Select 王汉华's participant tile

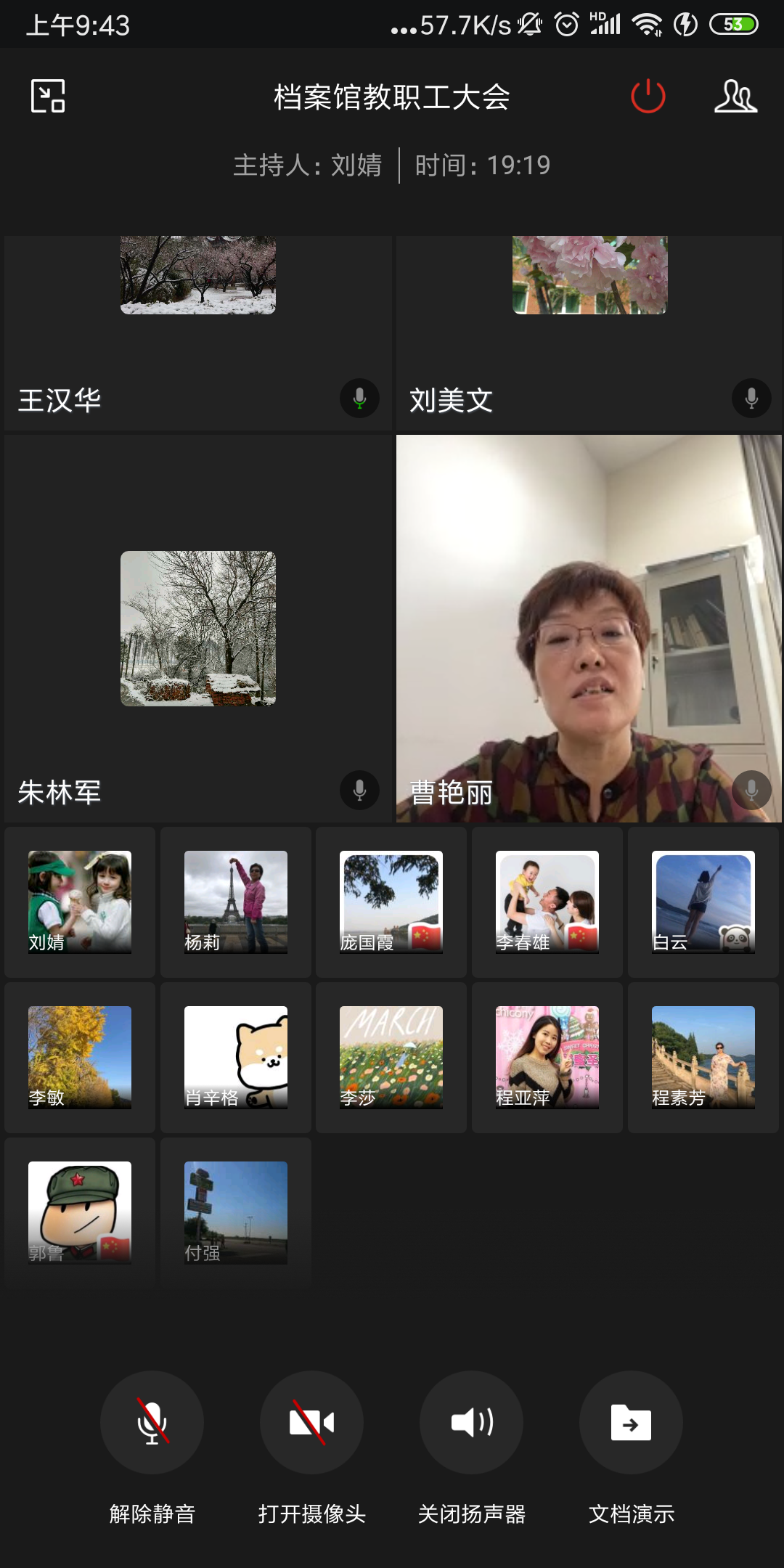pyautogui.click(x=197, y=332)
